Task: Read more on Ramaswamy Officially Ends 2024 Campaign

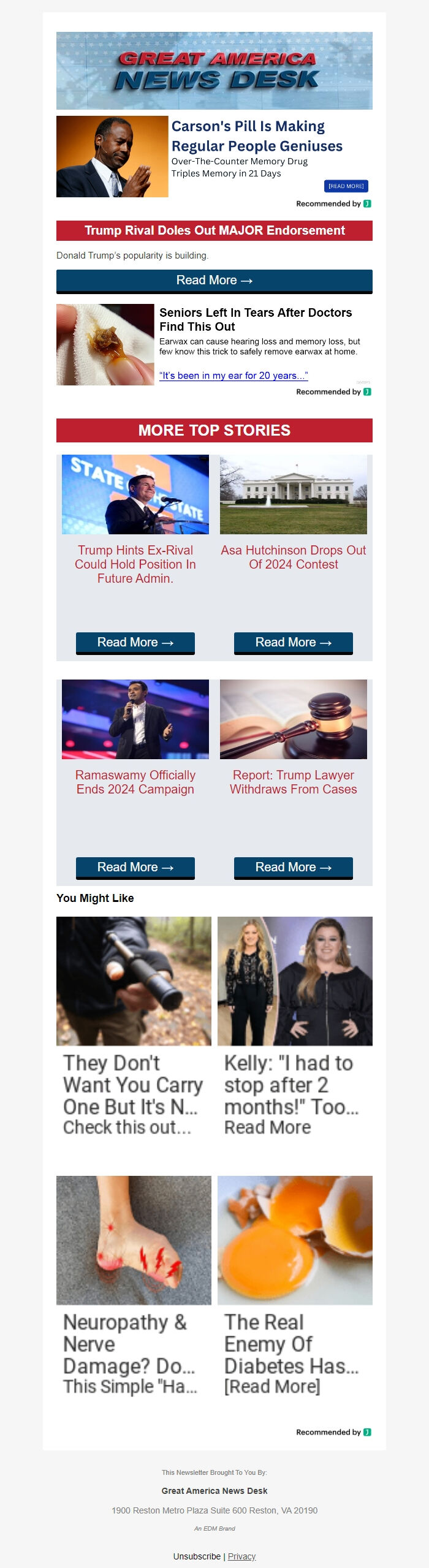Action: pos(135,867)
